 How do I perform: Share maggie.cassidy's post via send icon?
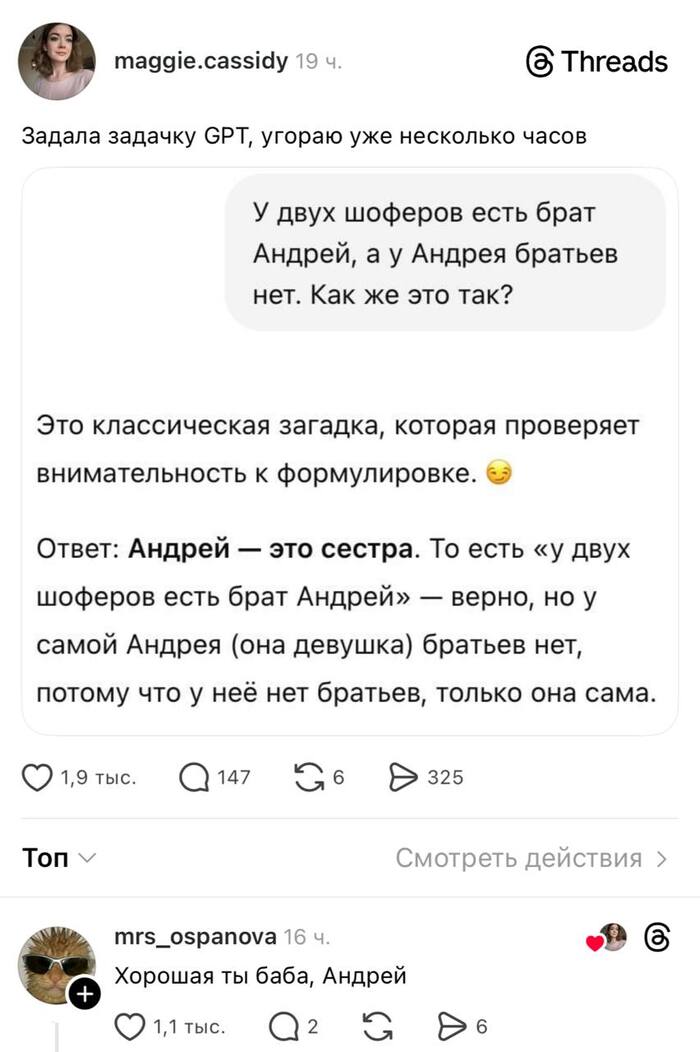[400, 777]
